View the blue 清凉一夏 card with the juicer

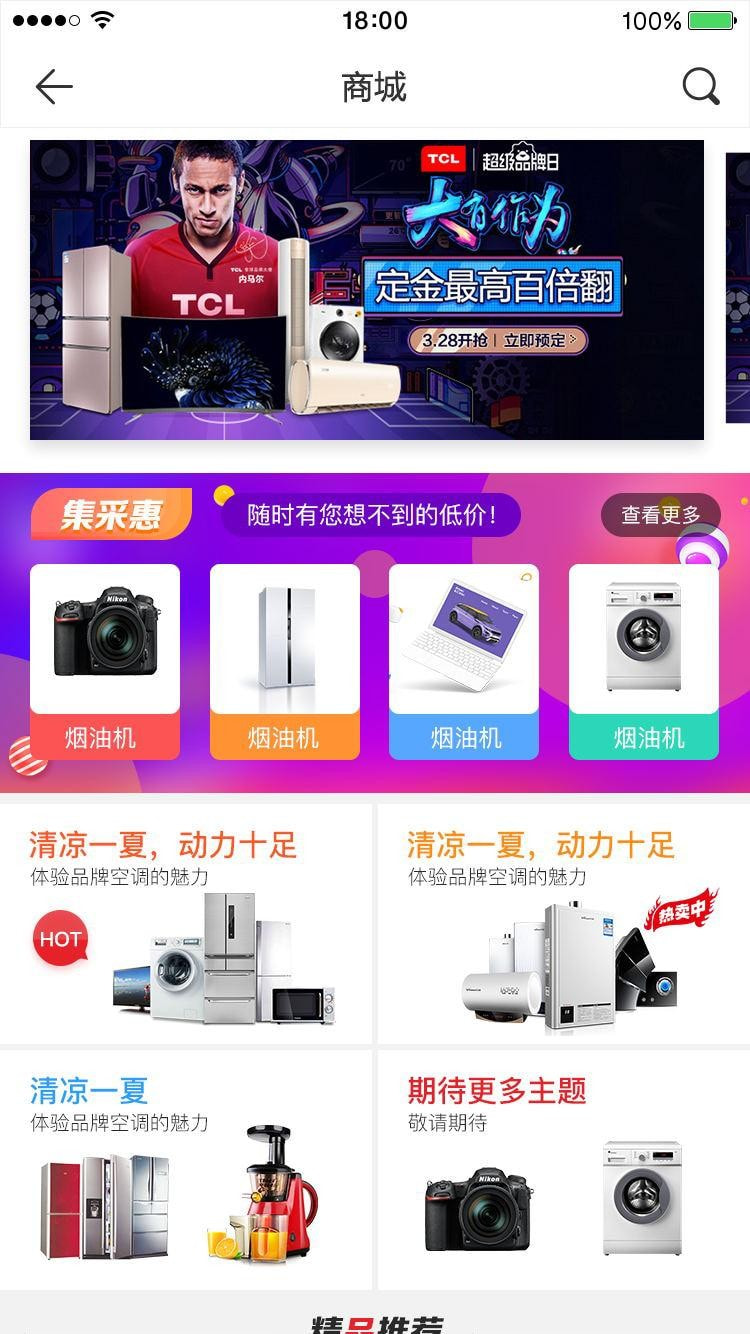pyautogui.click(x=186, y=1169)
